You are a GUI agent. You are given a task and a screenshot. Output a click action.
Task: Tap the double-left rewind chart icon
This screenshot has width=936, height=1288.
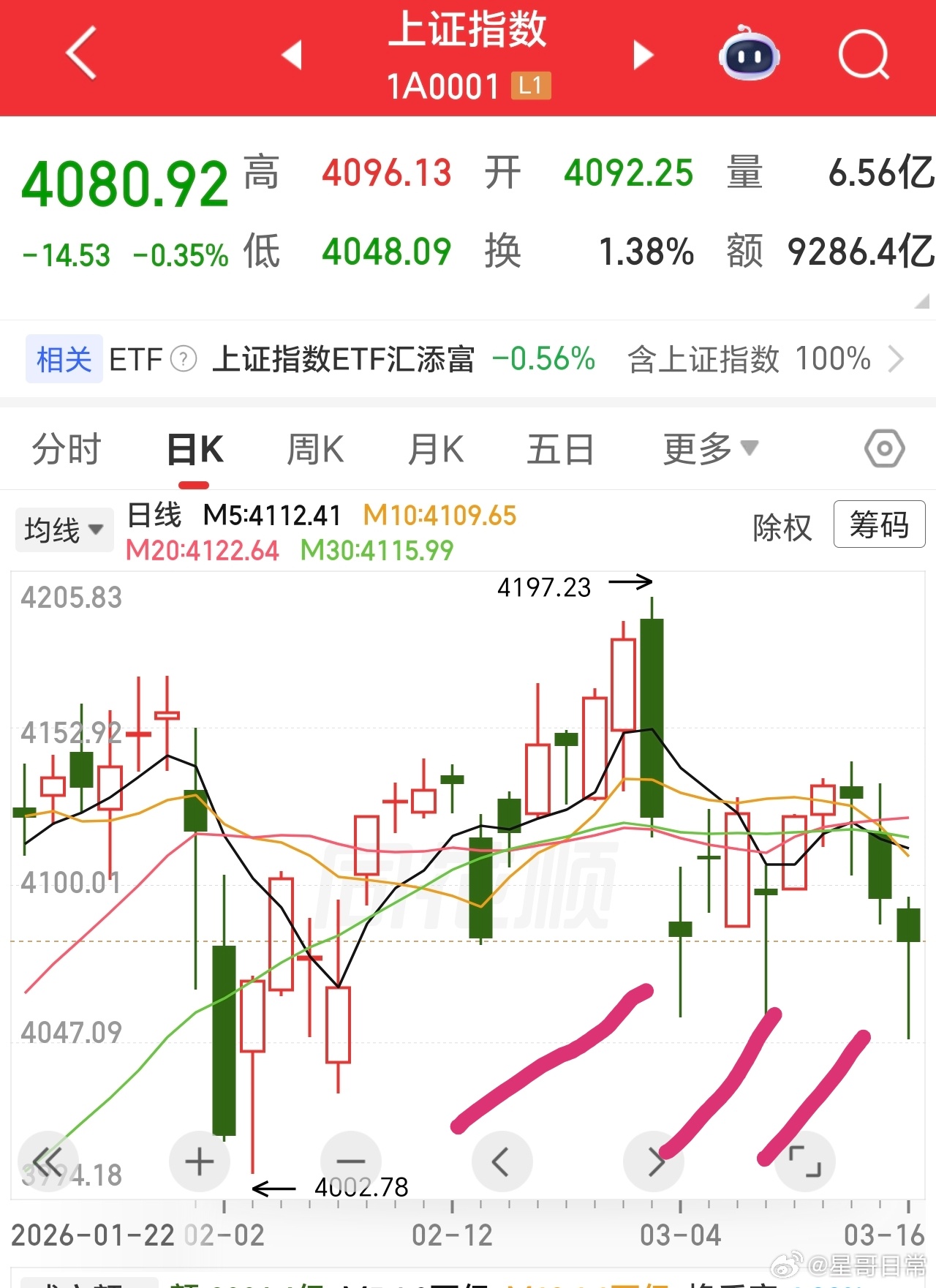coord(48,1161)
